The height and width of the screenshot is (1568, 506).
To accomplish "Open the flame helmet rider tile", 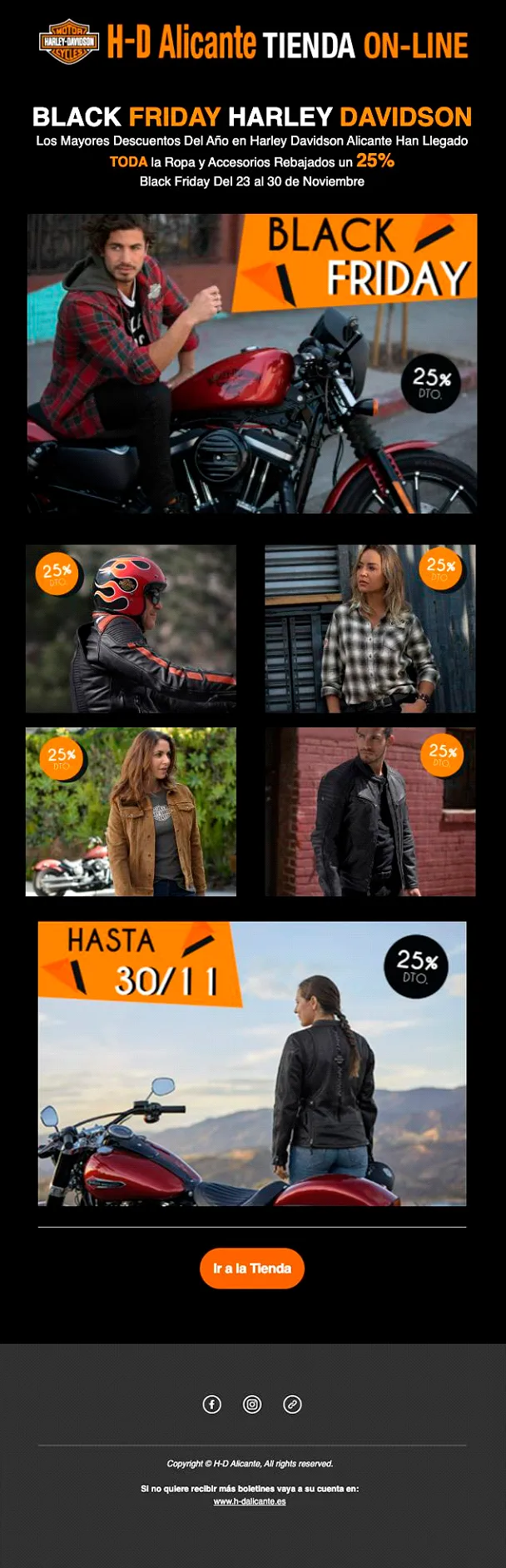I will (x=131, y=629).
